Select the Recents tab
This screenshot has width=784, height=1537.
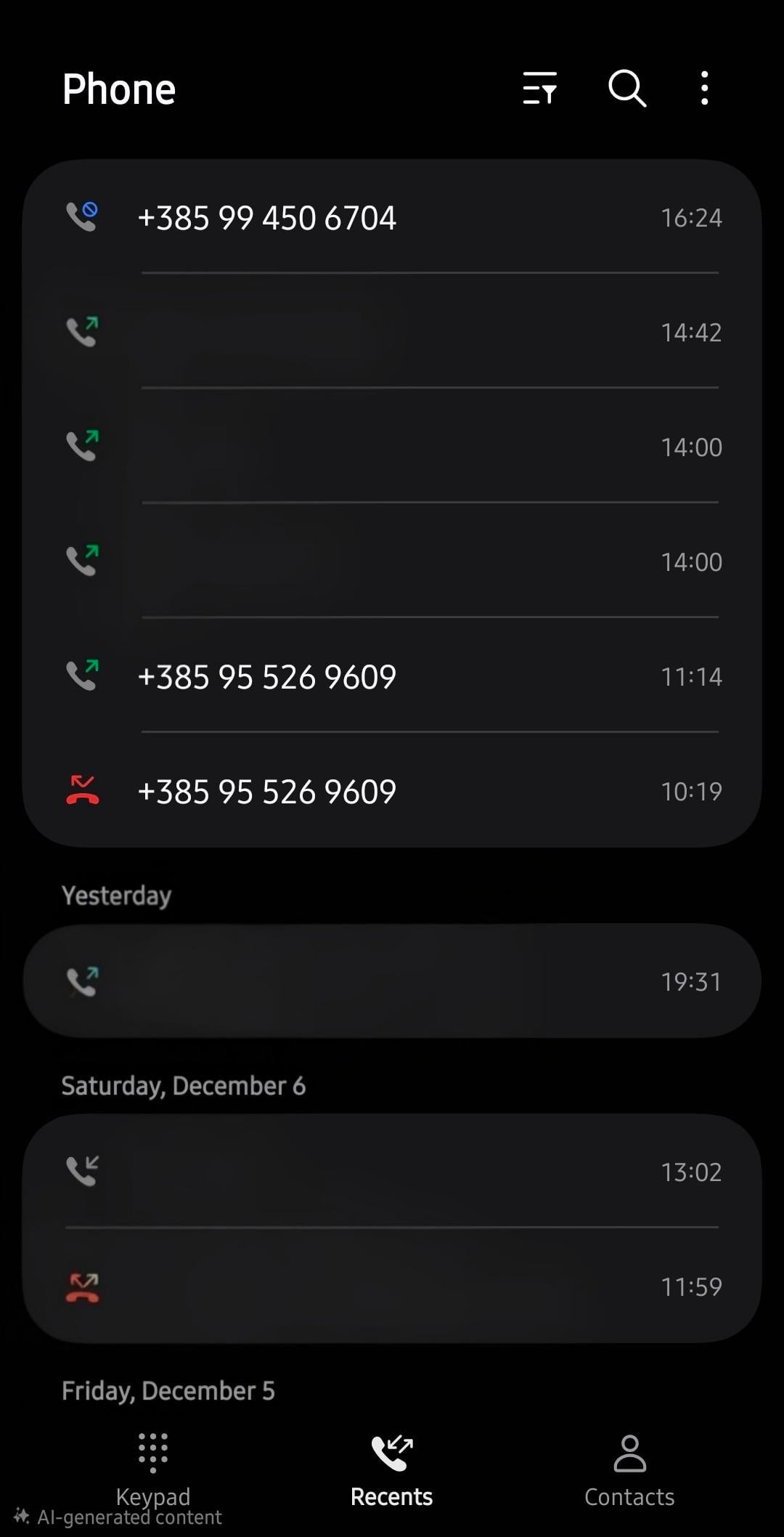coord(392,1469)
